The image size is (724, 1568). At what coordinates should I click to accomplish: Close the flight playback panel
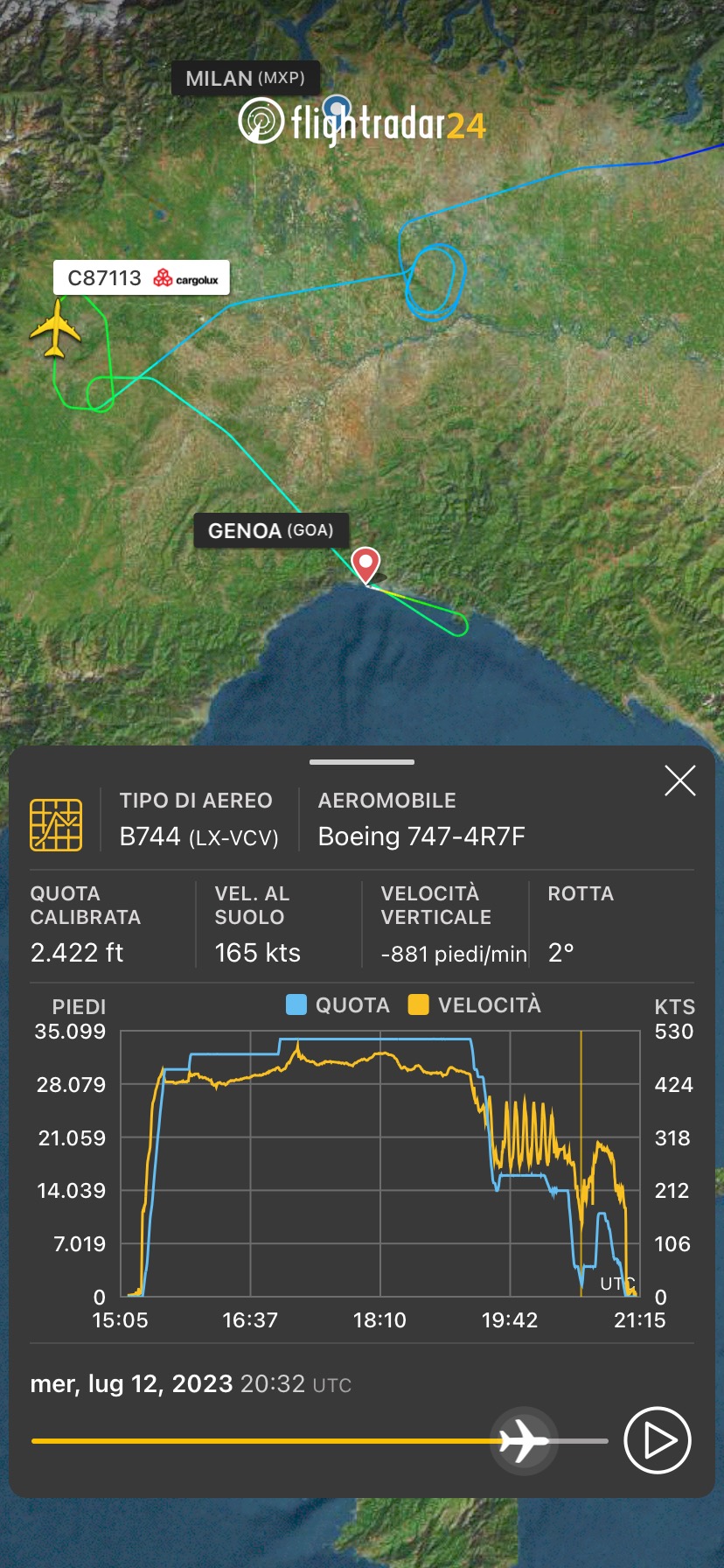pyautogui.click(x=679, y=780)
